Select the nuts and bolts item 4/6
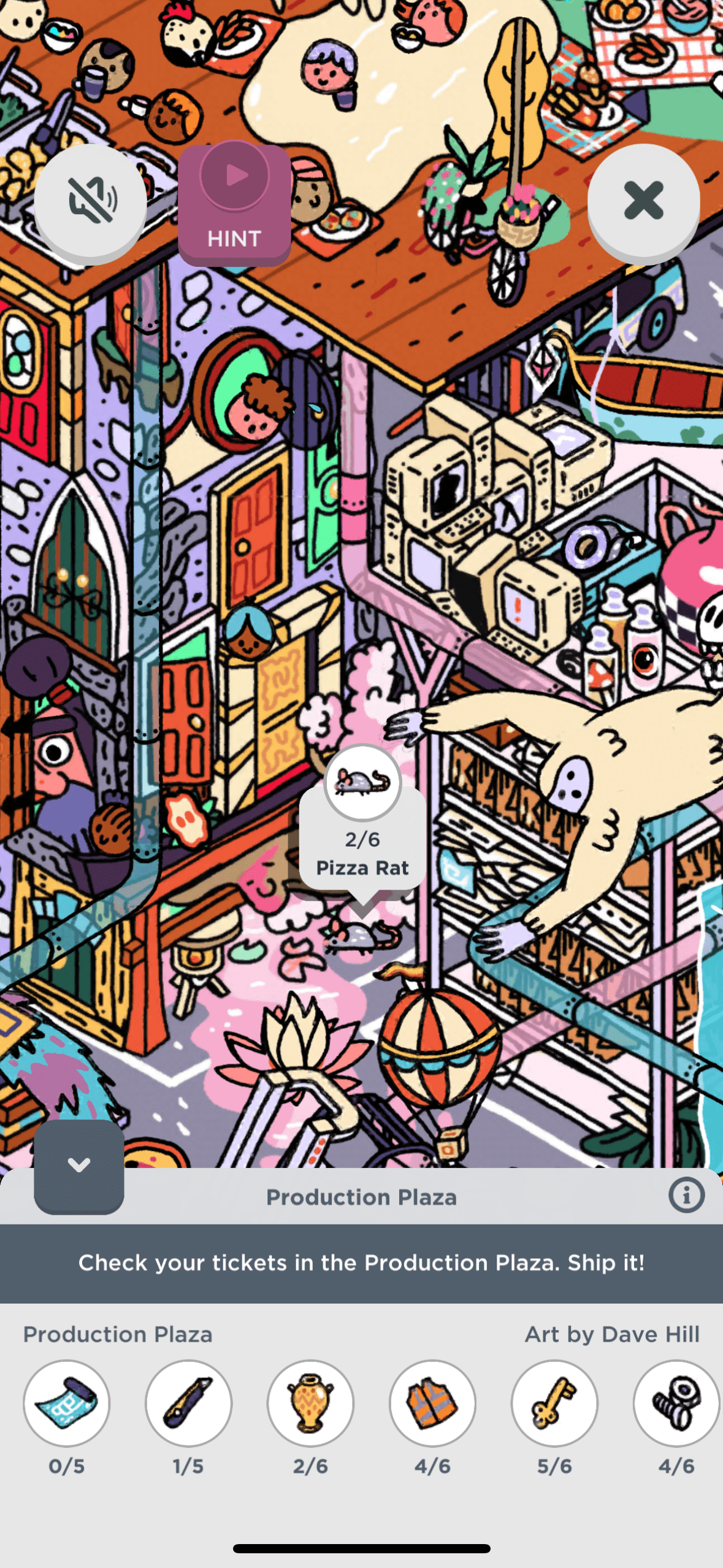 pyautogui.click(x=676, y=1404)
